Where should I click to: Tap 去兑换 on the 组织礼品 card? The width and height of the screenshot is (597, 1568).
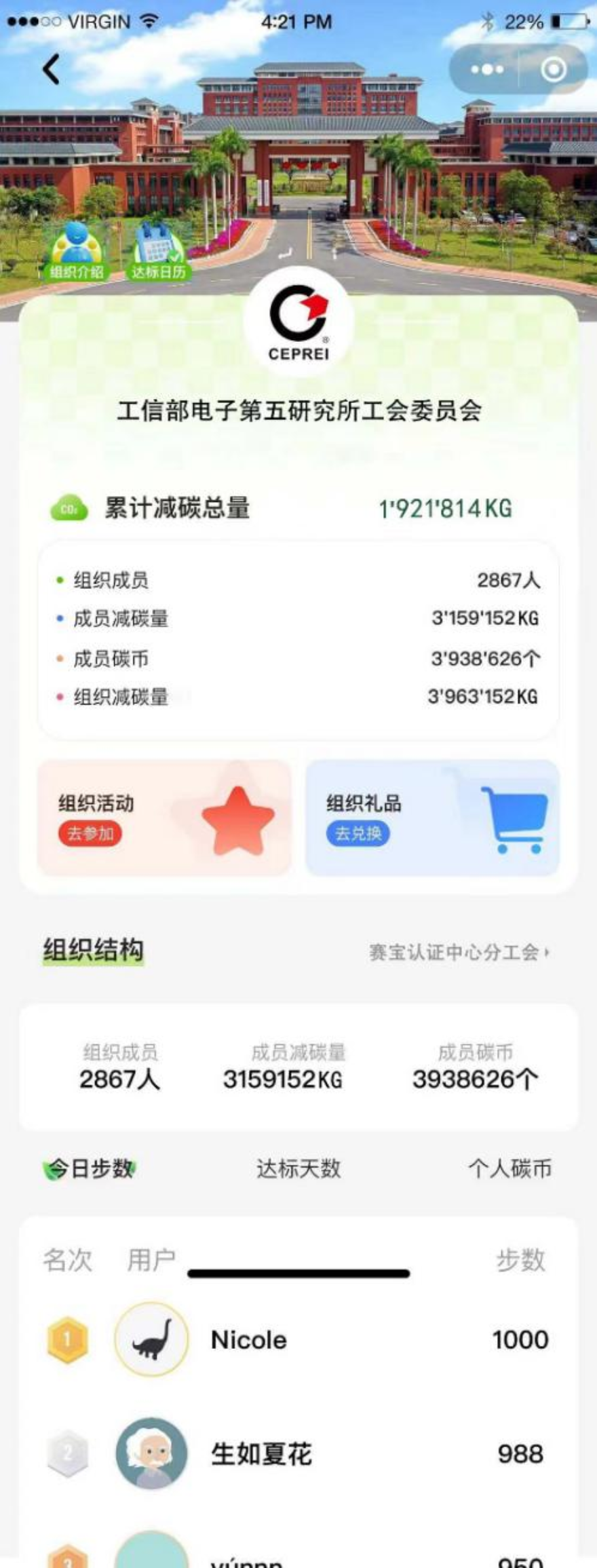pos(358,833)
